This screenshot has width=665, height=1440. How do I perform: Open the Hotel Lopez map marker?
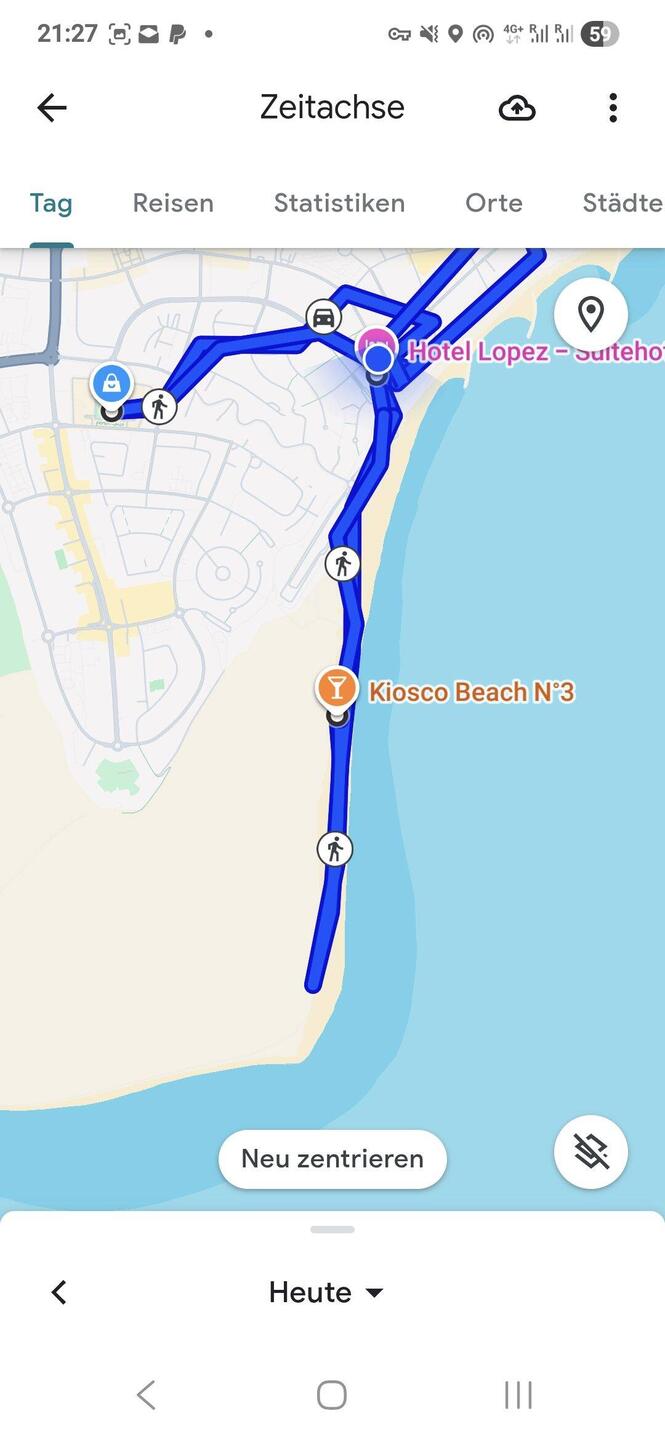pyautogui.click(x=376, y=348)
